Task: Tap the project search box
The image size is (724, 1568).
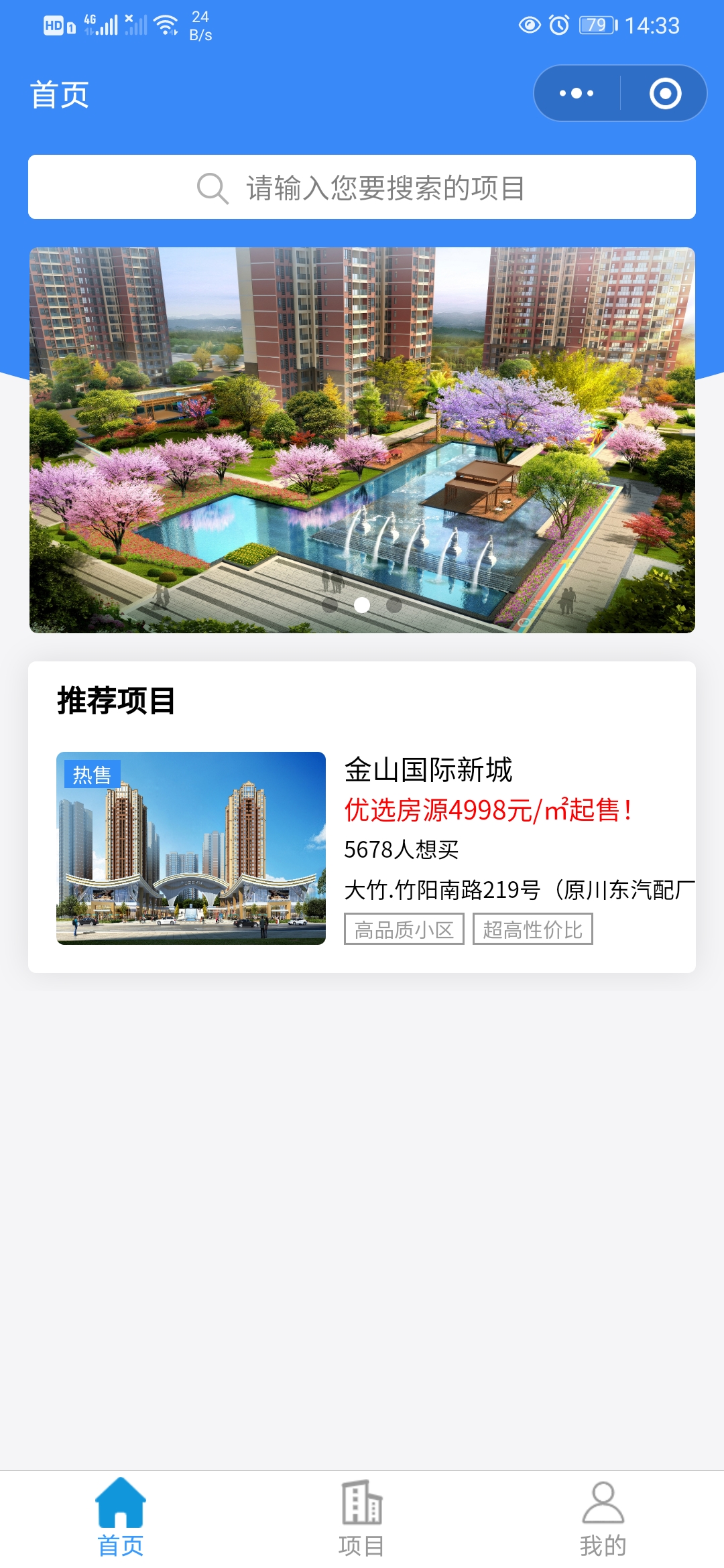Action: tap(362, 187)
